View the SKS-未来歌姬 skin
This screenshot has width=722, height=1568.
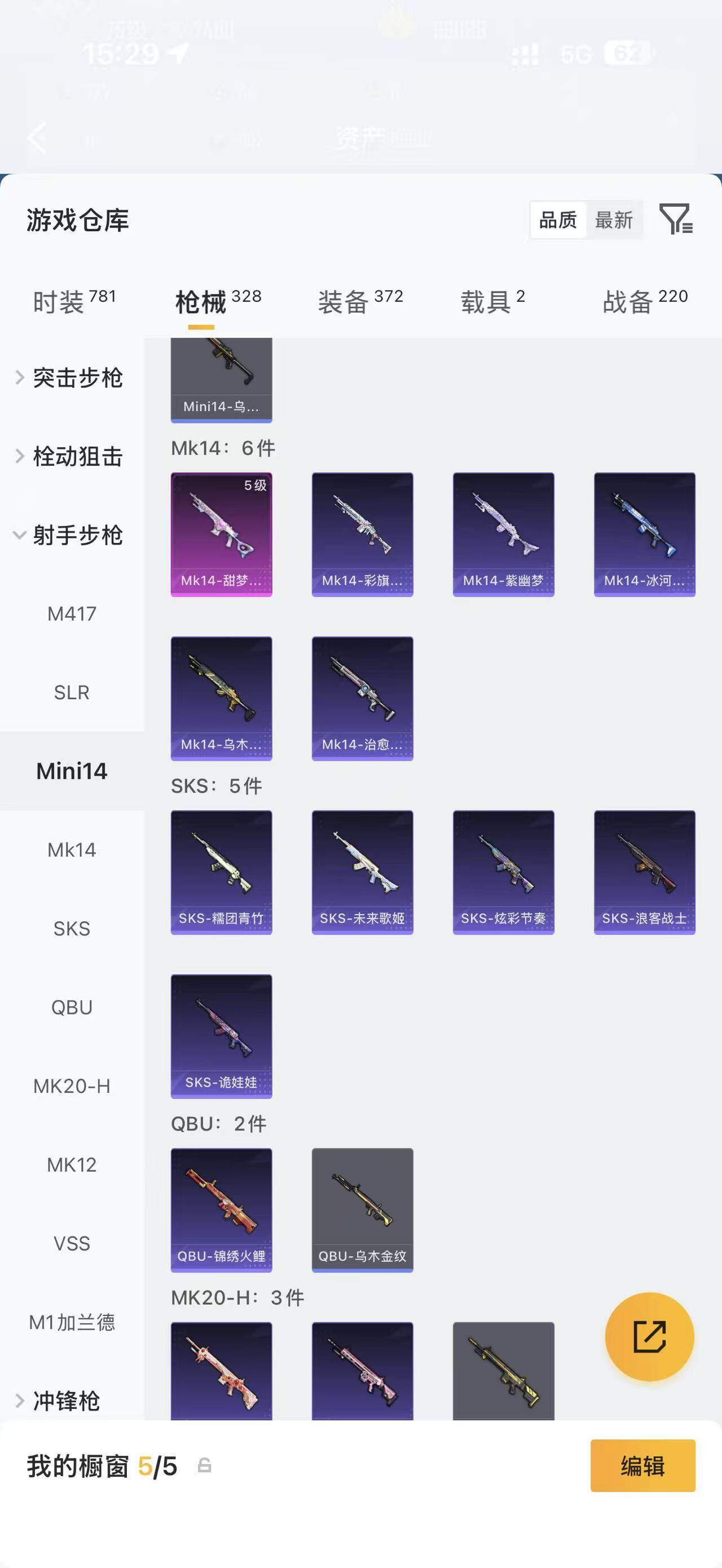tap(362, 872)
